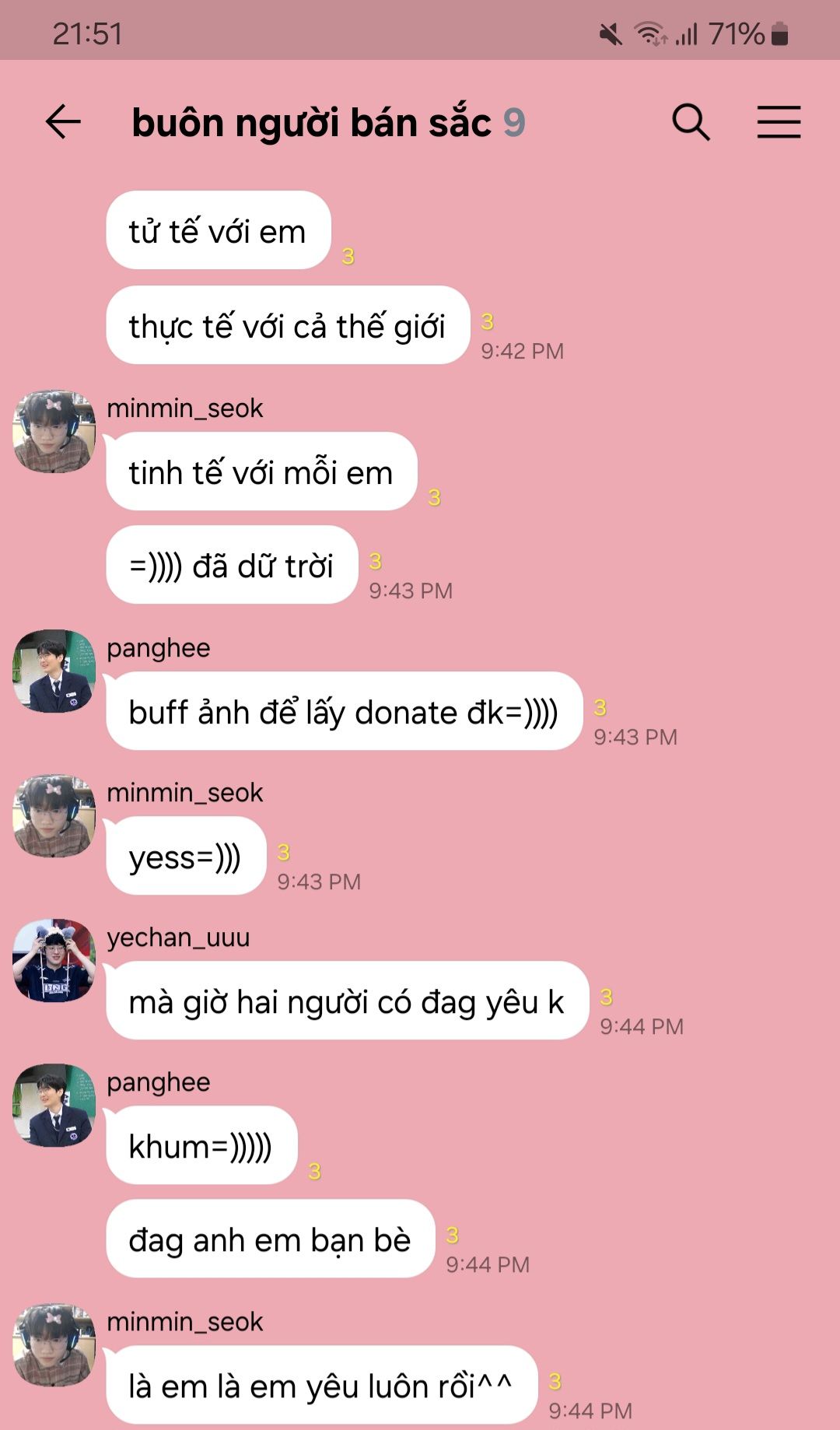The width and height of the screenshot is (840, 1430).
Task: Open minmin_seok's avatar beside "tinh tế với mỗi em"
Action: pyautogui.click(x=54, y=432)
